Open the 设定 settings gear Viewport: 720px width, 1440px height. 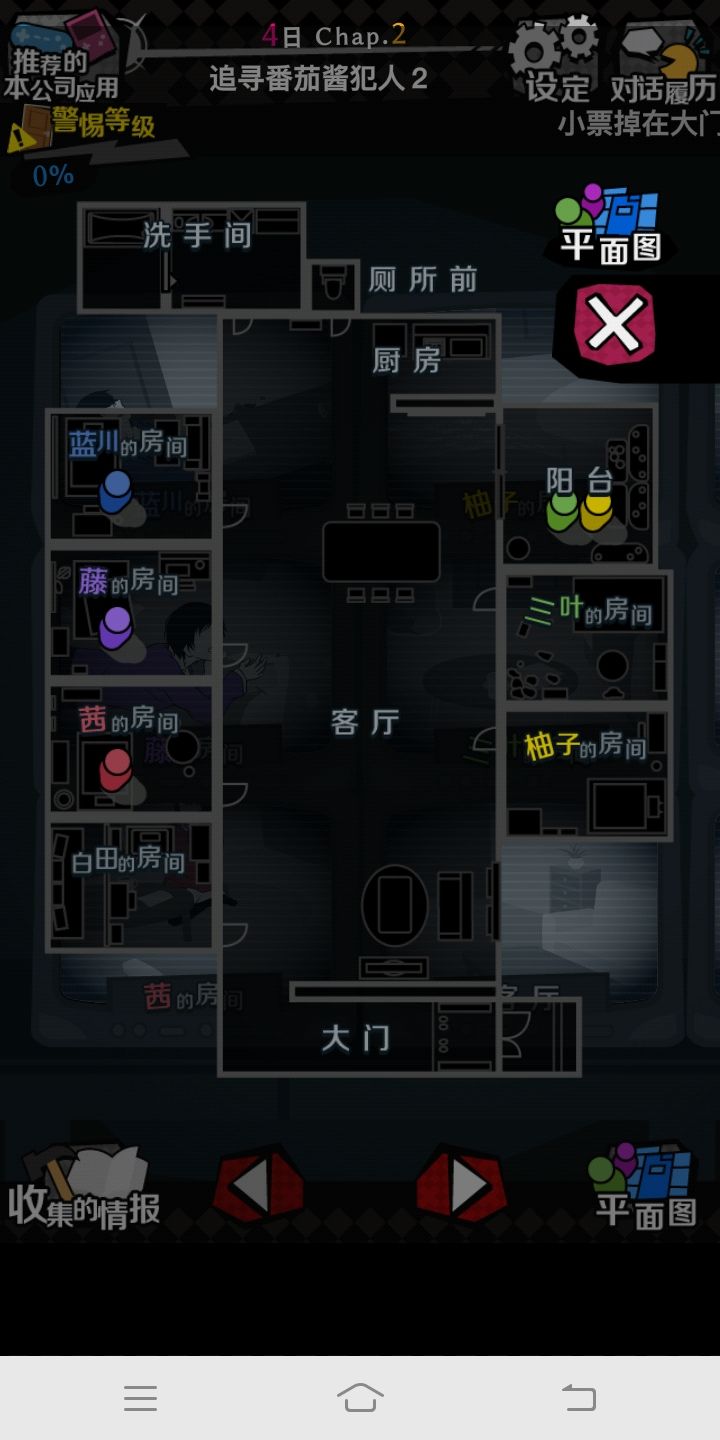click(551, 55)
